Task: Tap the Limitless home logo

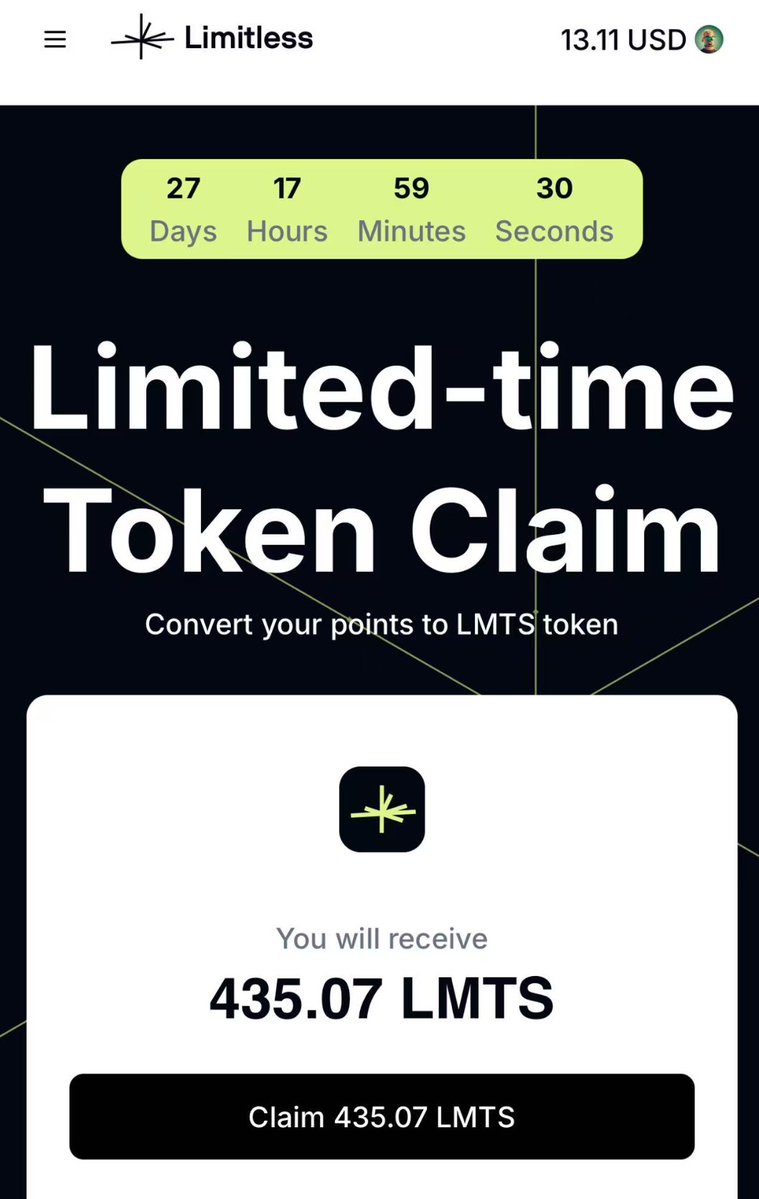Action: 212,39
